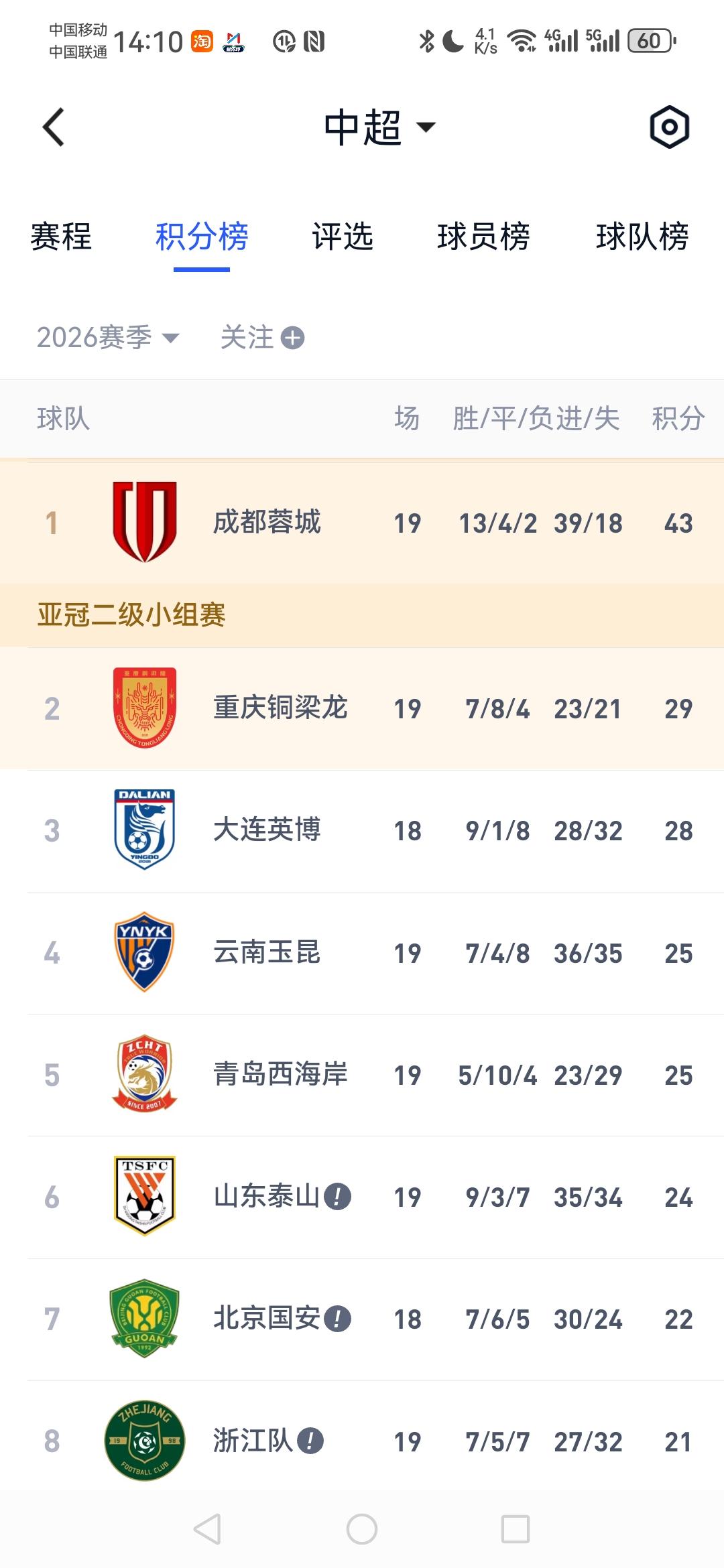Switch to the 球员榜 tab

click(483, 237)
